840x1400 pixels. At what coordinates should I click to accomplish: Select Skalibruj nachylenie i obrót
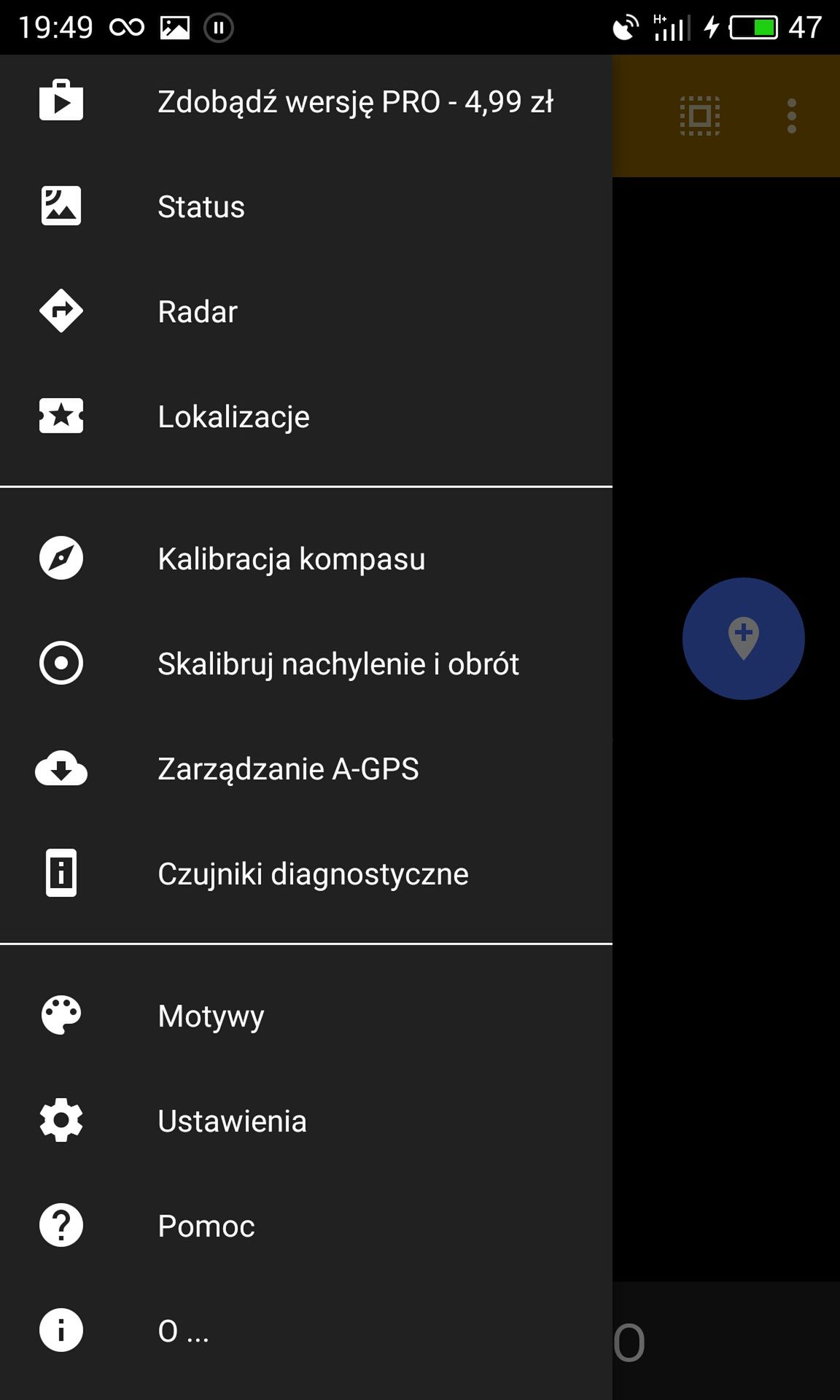[306, 664]
